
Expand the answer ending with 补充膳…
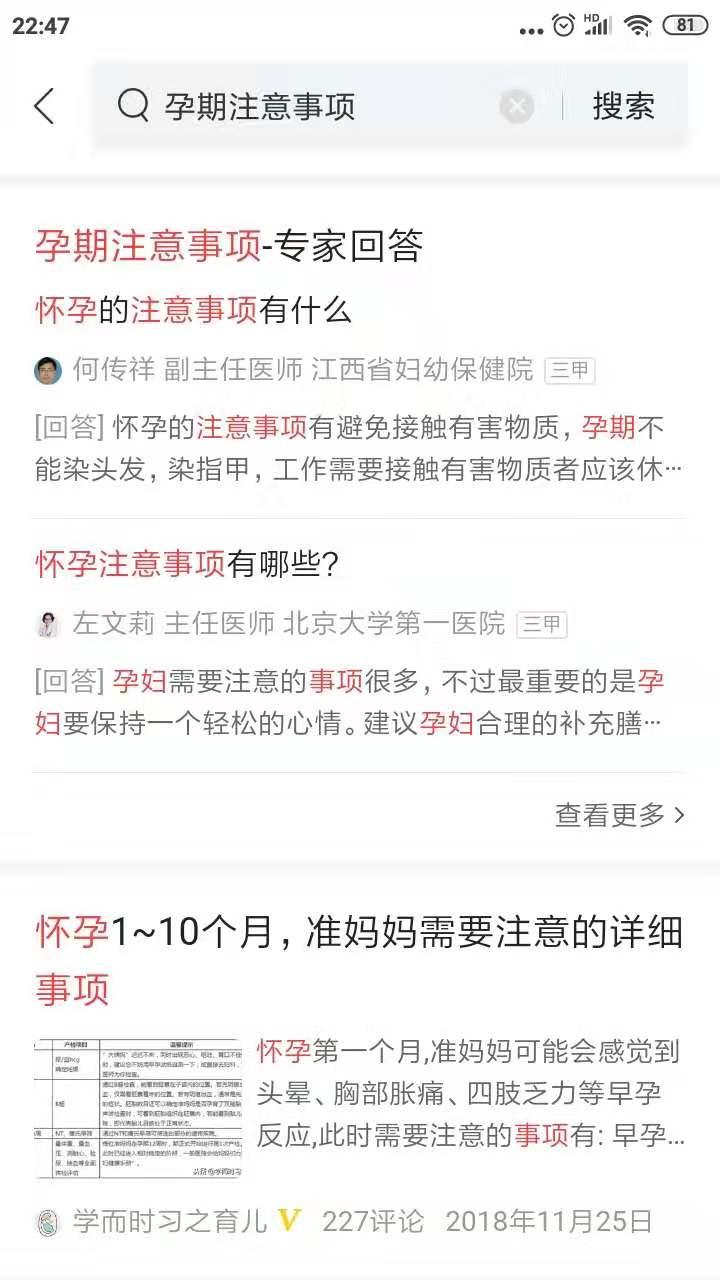pos(360,717)
